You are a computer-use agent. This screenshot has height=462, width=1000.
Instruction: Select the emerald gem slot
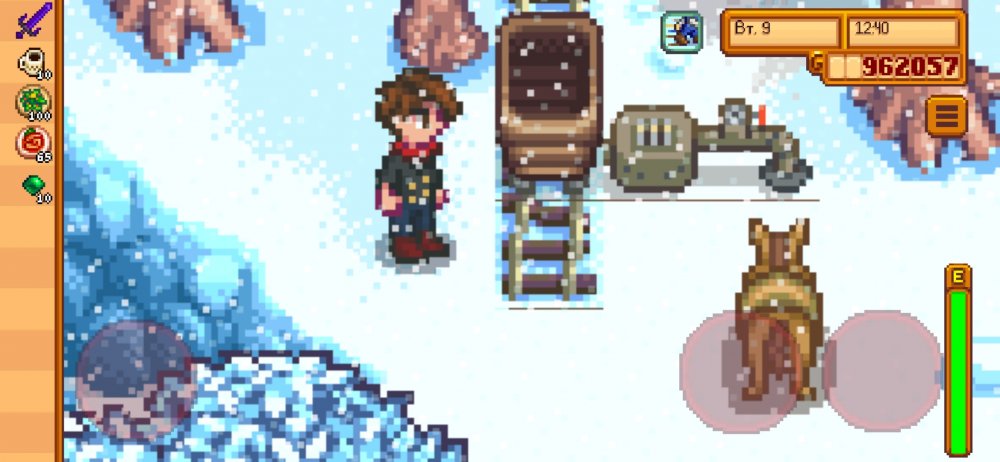[x=32, y=185]
